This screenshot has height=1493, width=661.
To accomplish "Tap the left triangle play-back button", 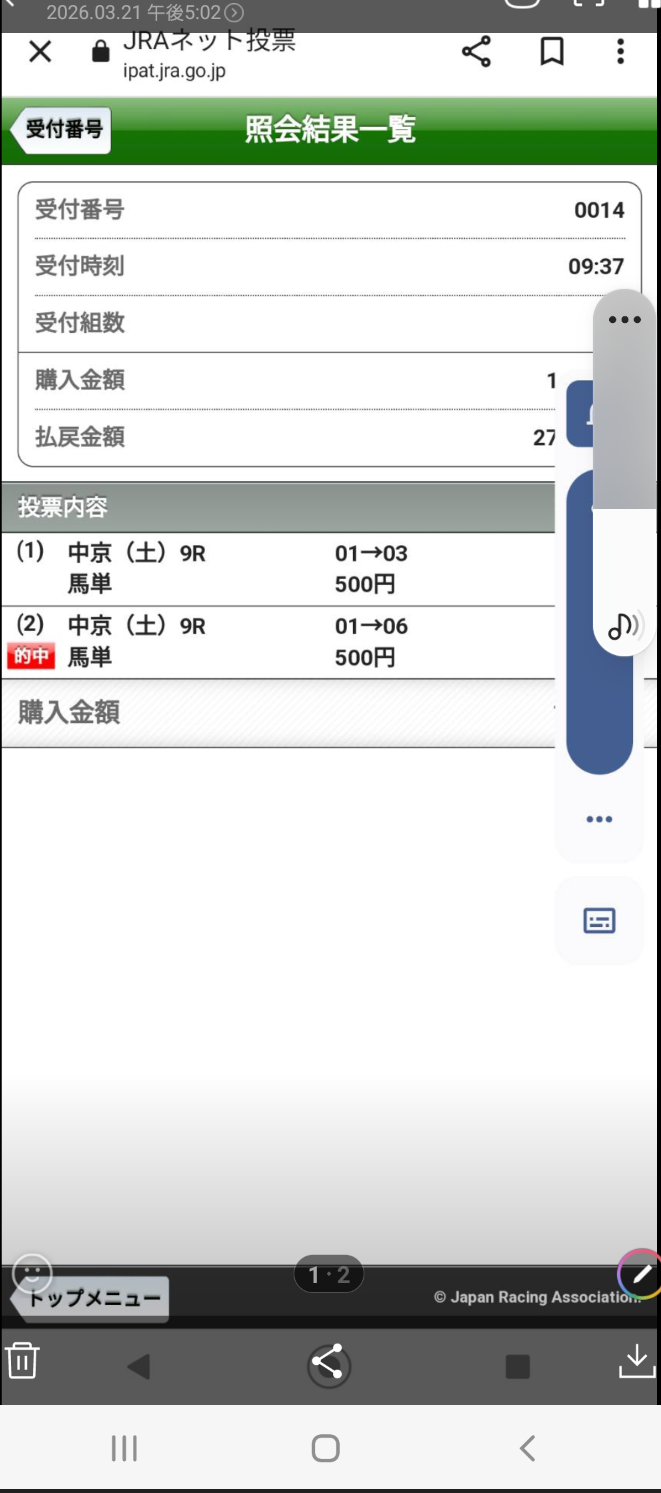I will [x=139, y=1366].
